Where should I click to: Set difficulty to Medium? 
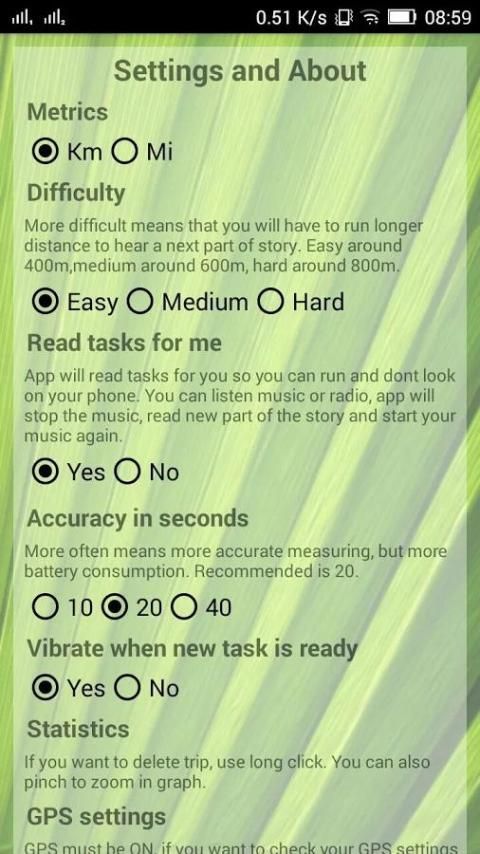pos(187,302)
